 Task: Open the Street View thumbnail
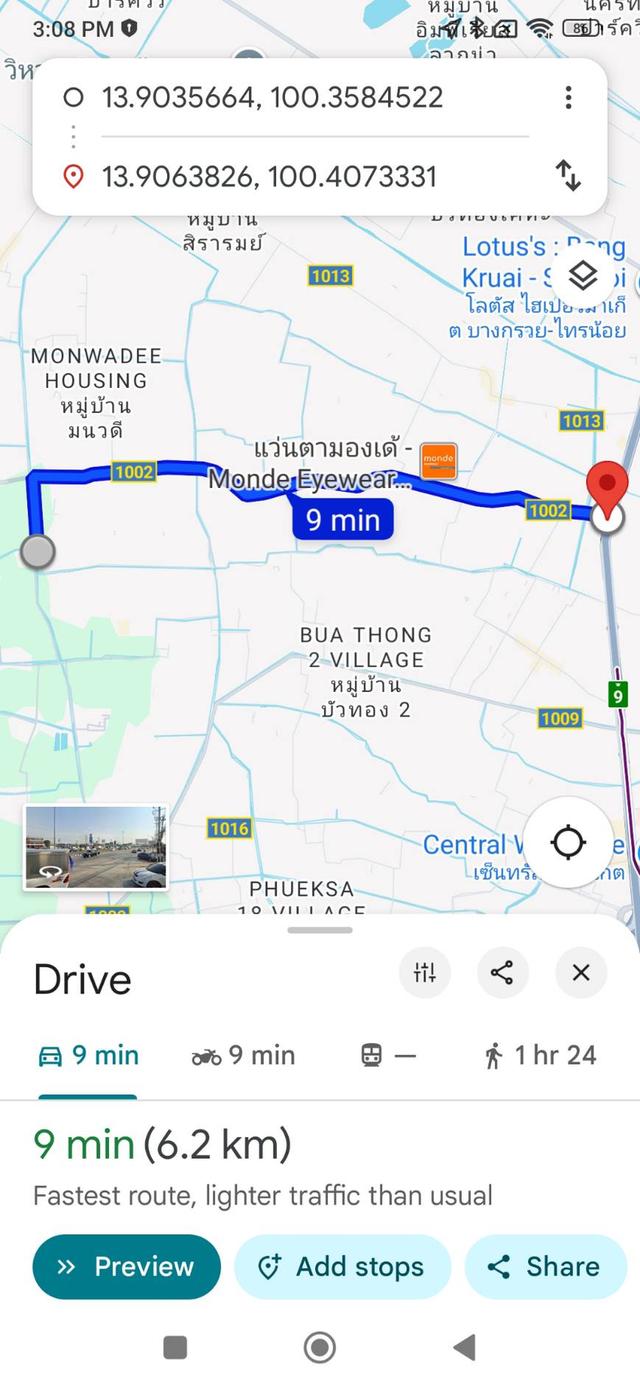coord(96,847)
